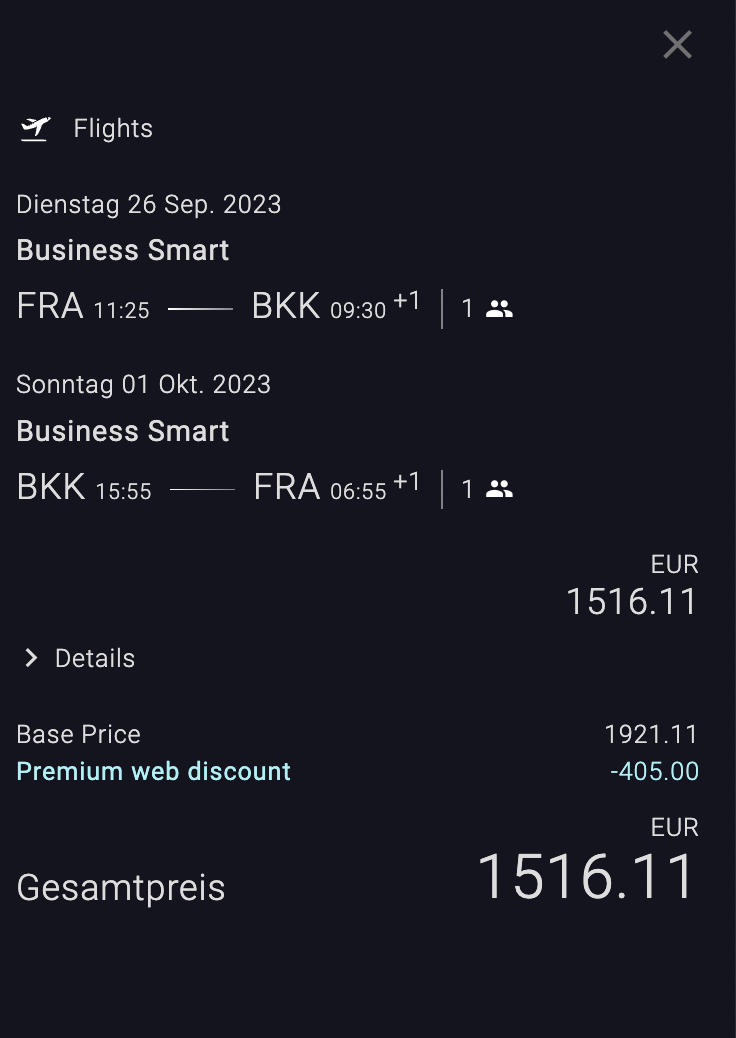Image resolution: width=736 pixels, height=1038 pixels.
Task: Close the flight price summary
Action: (x=677, y=44)
